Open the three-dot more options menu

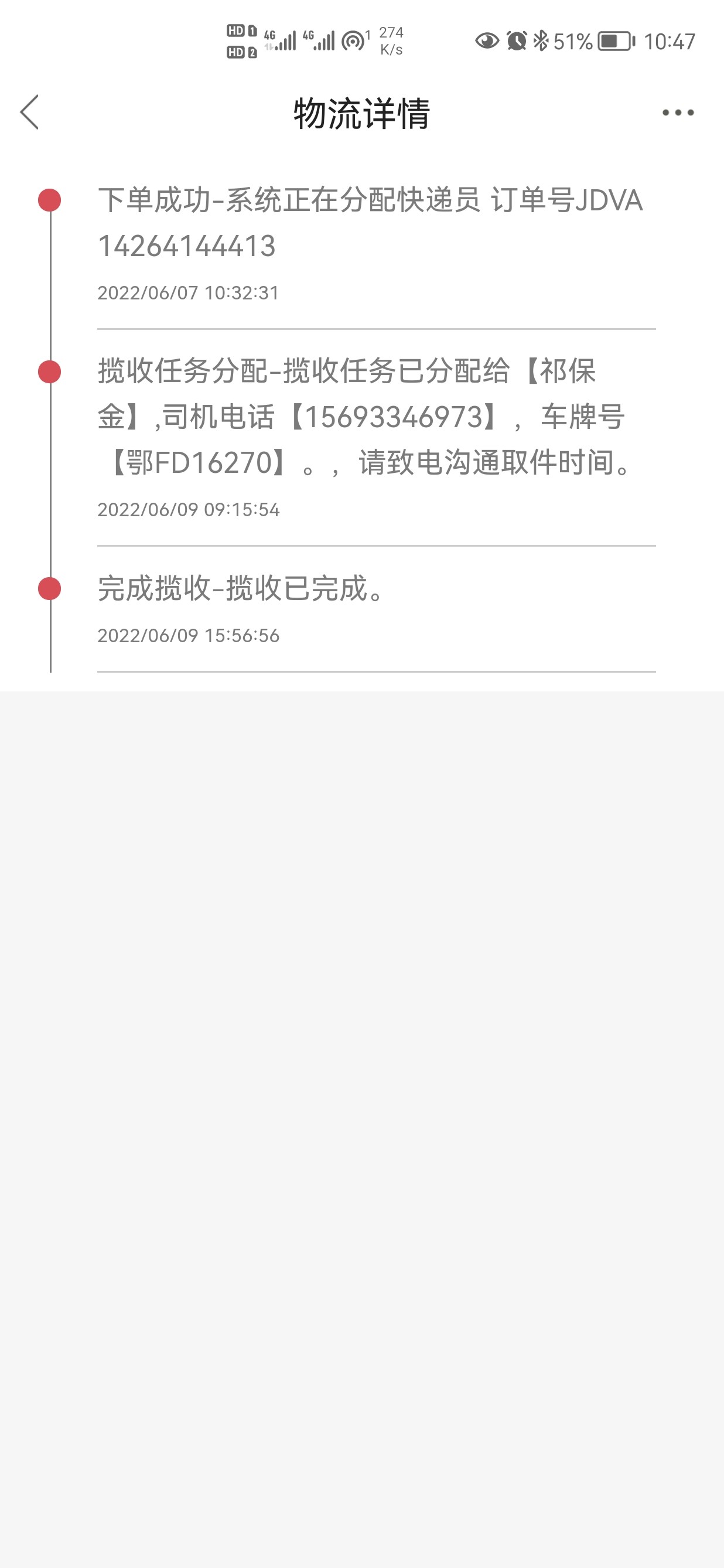pyautogui.click(x=678, y=113)
